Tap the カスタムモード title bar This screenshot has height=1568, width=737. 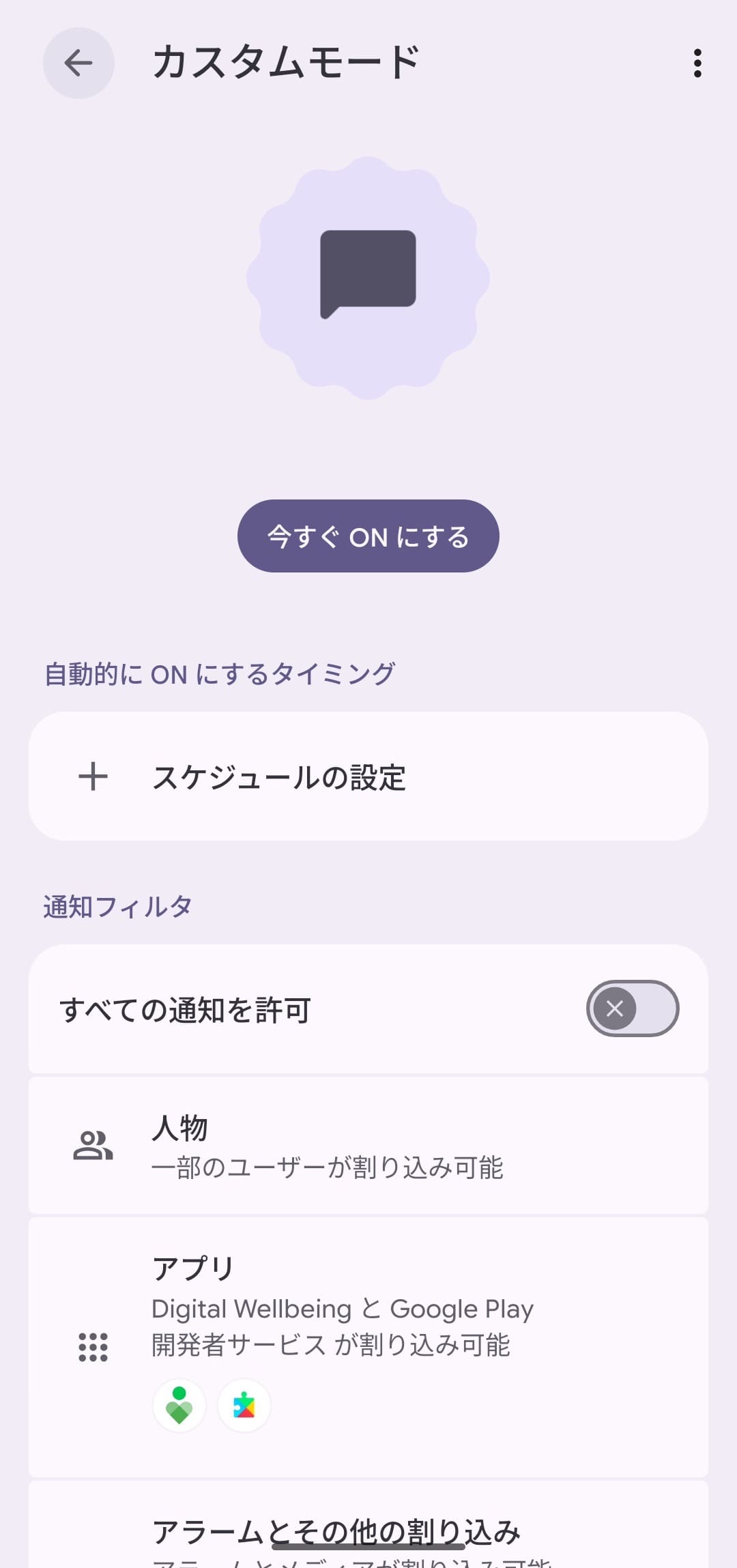287,63
